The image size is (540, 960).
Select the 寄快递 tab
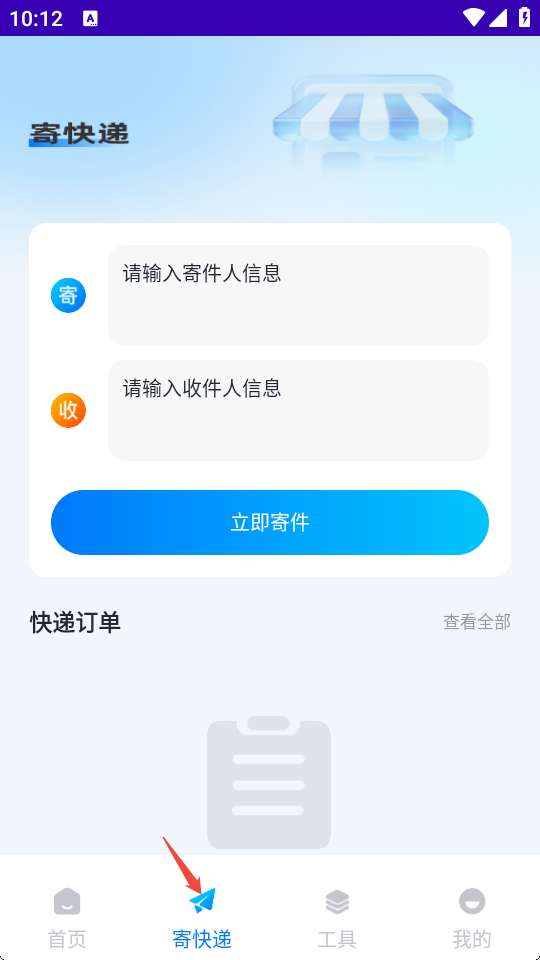coord(202,918)
